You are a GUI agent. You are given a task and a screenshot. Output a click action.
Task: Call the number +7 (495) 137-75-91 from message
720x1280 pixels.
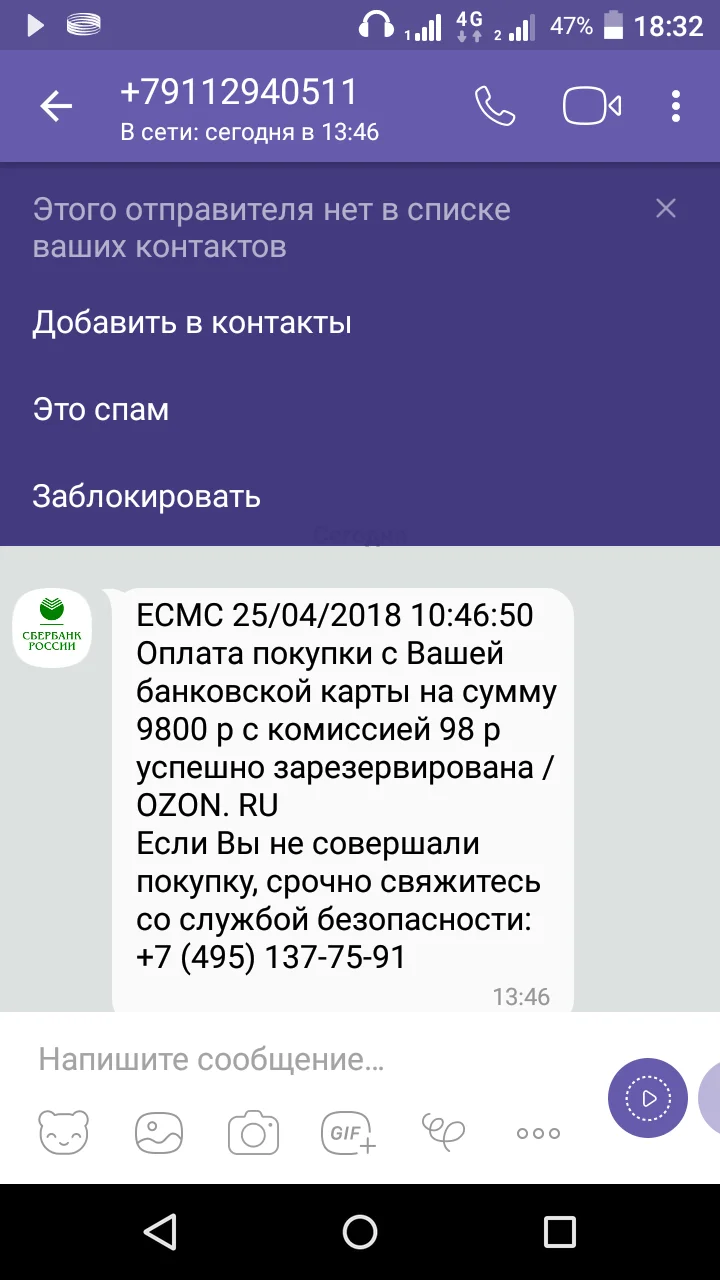269,957
